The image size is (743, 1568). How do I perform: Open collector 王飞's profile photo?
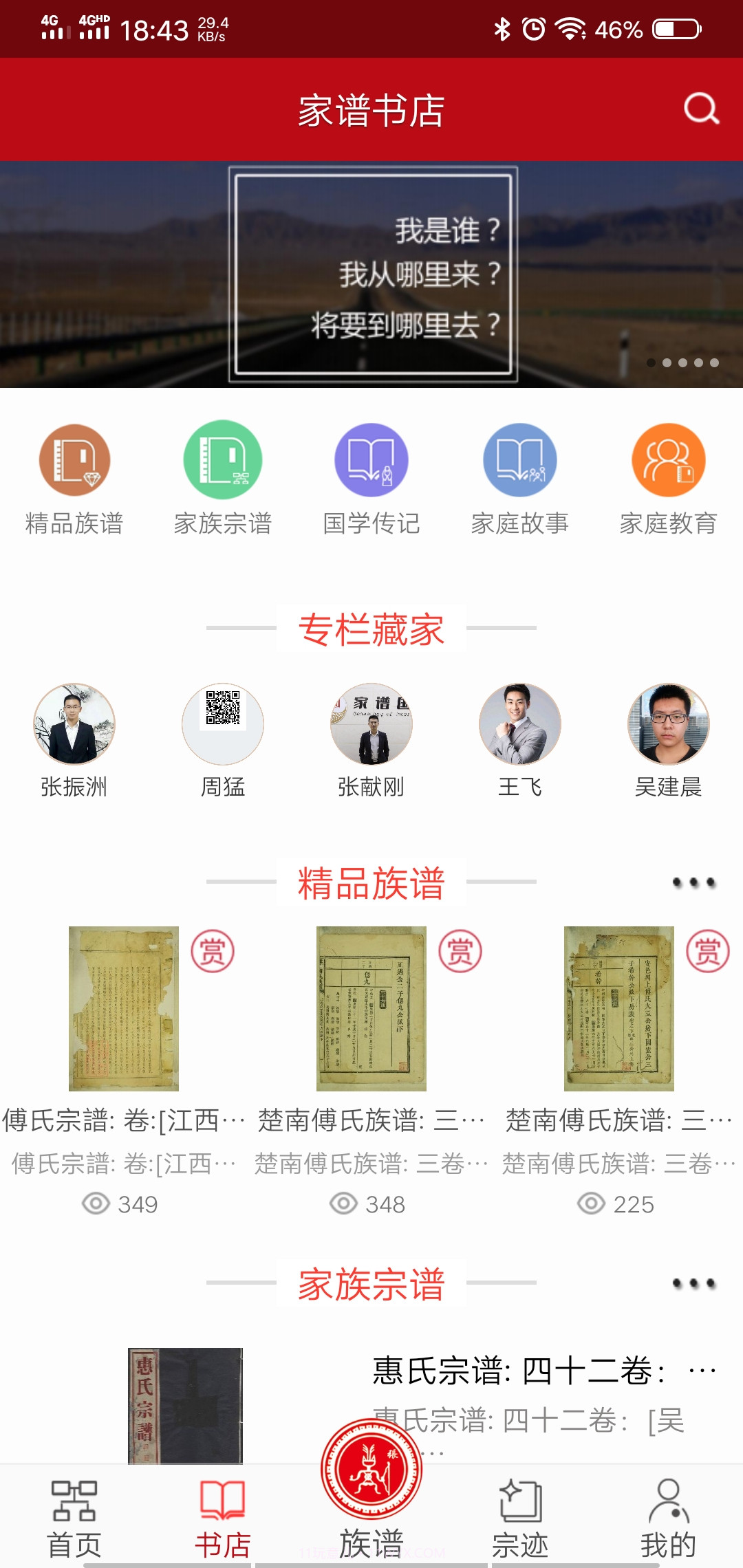coord(520,723)
